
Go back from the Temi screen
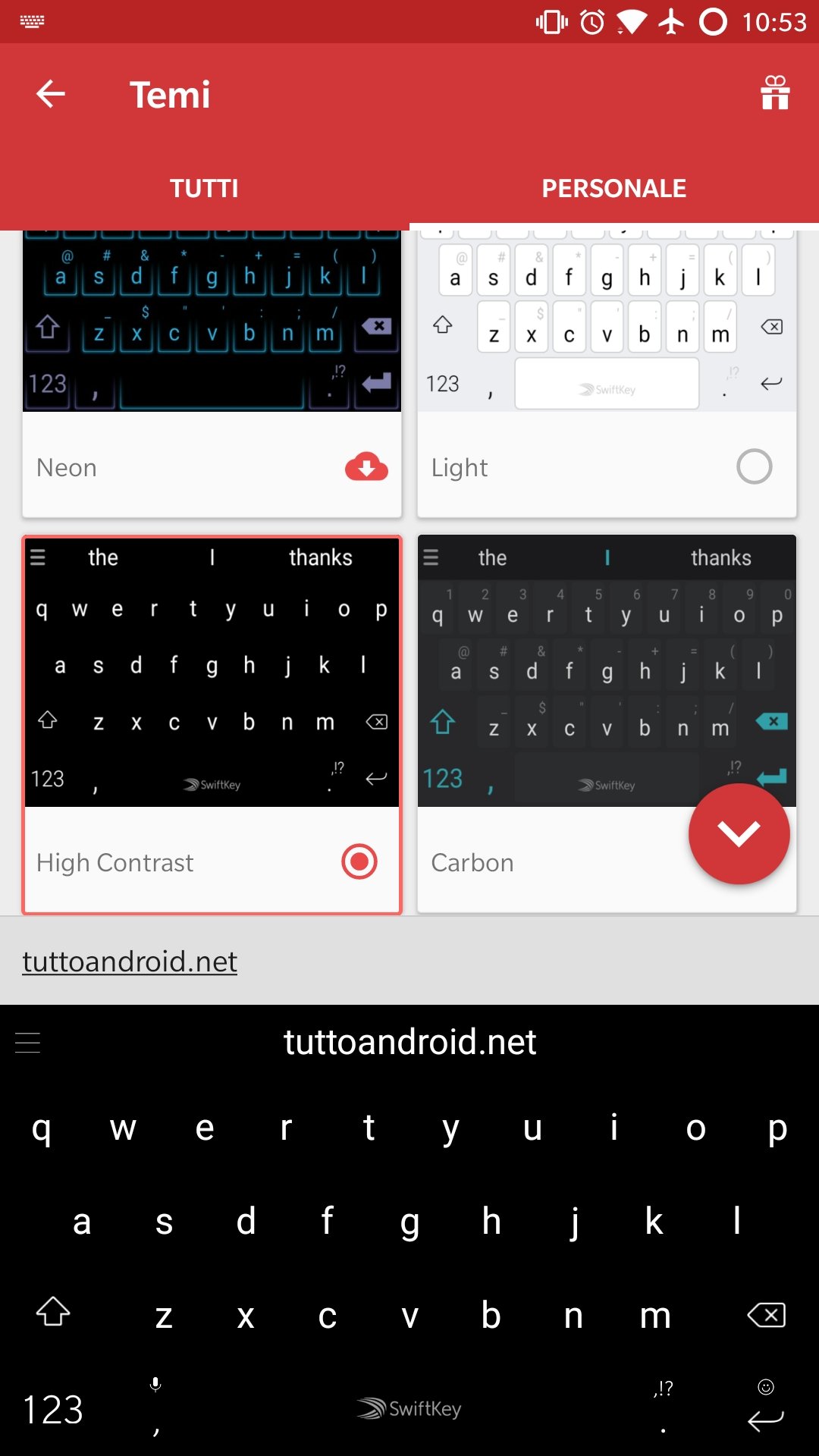click(51, 94)
